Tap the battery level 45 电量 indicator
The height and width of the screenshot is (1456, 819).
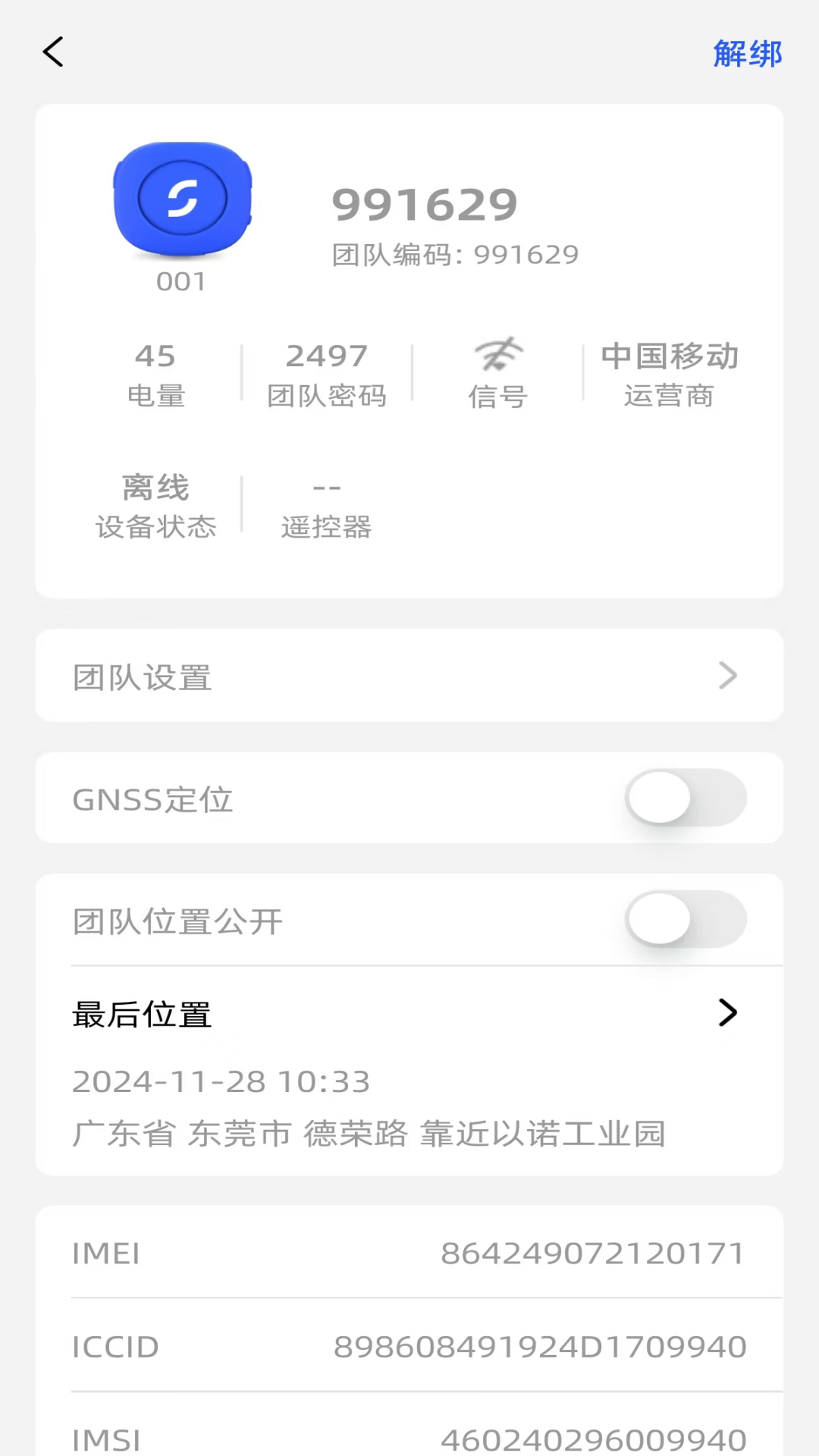pos(155,374)
